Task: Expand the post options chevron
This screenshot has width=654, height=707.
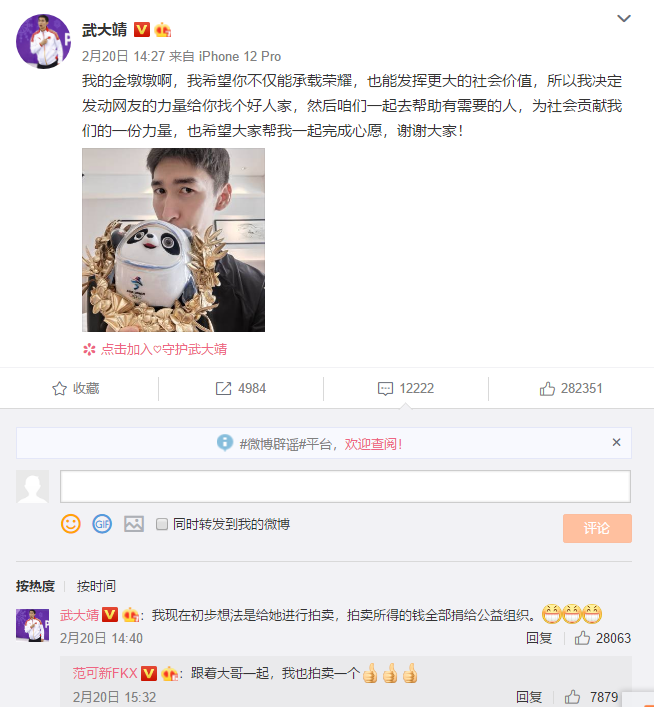Action: click(x=623, y=19)
